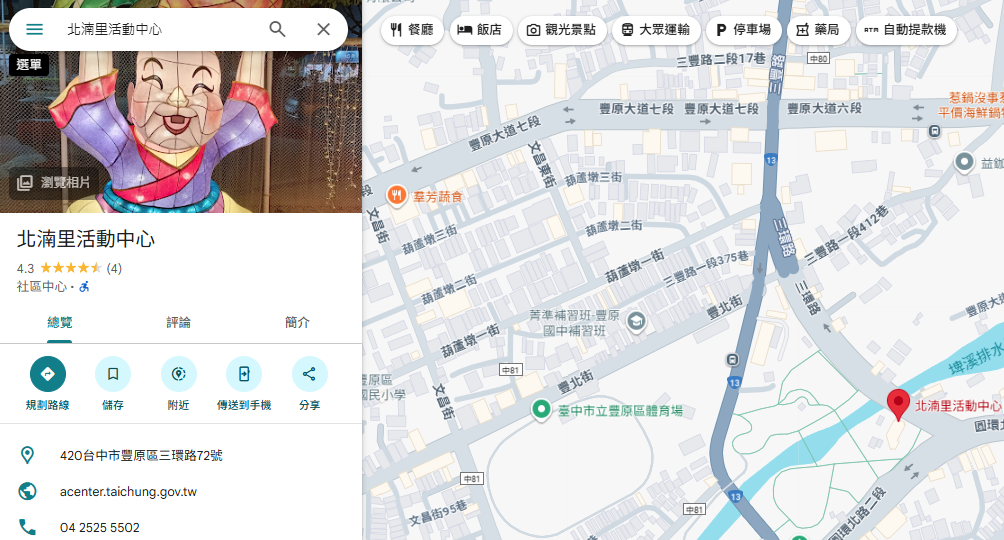Open the hamburger menu
Screen dimensions: 1004x540
[x=34, y=29]
